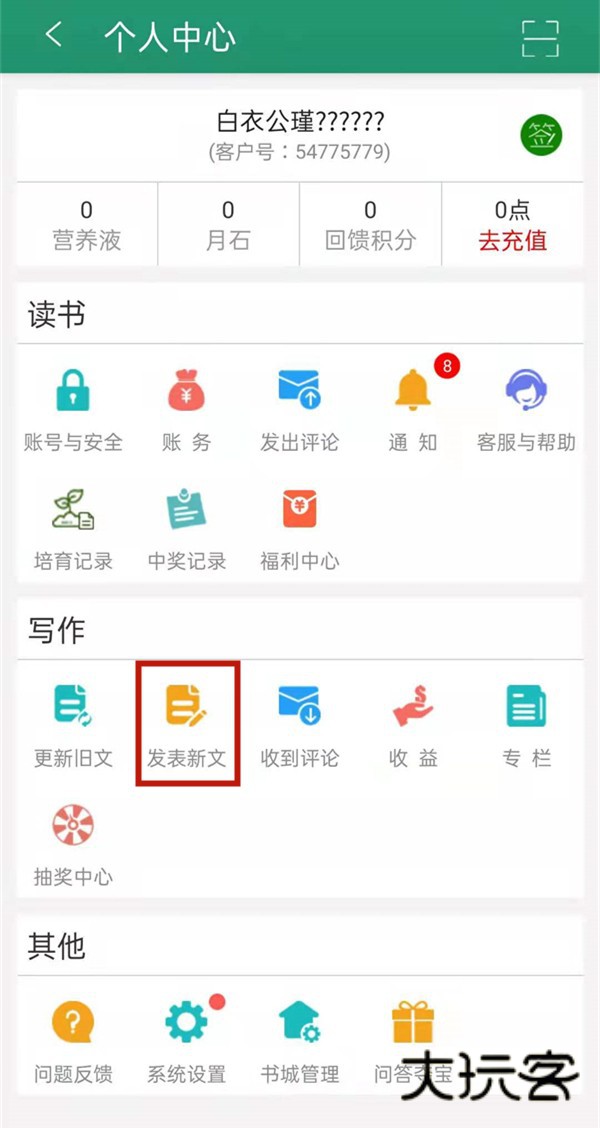Go back from 个人中心
This screenshot has width=600, height=1128.
click(x=54, y=36)
